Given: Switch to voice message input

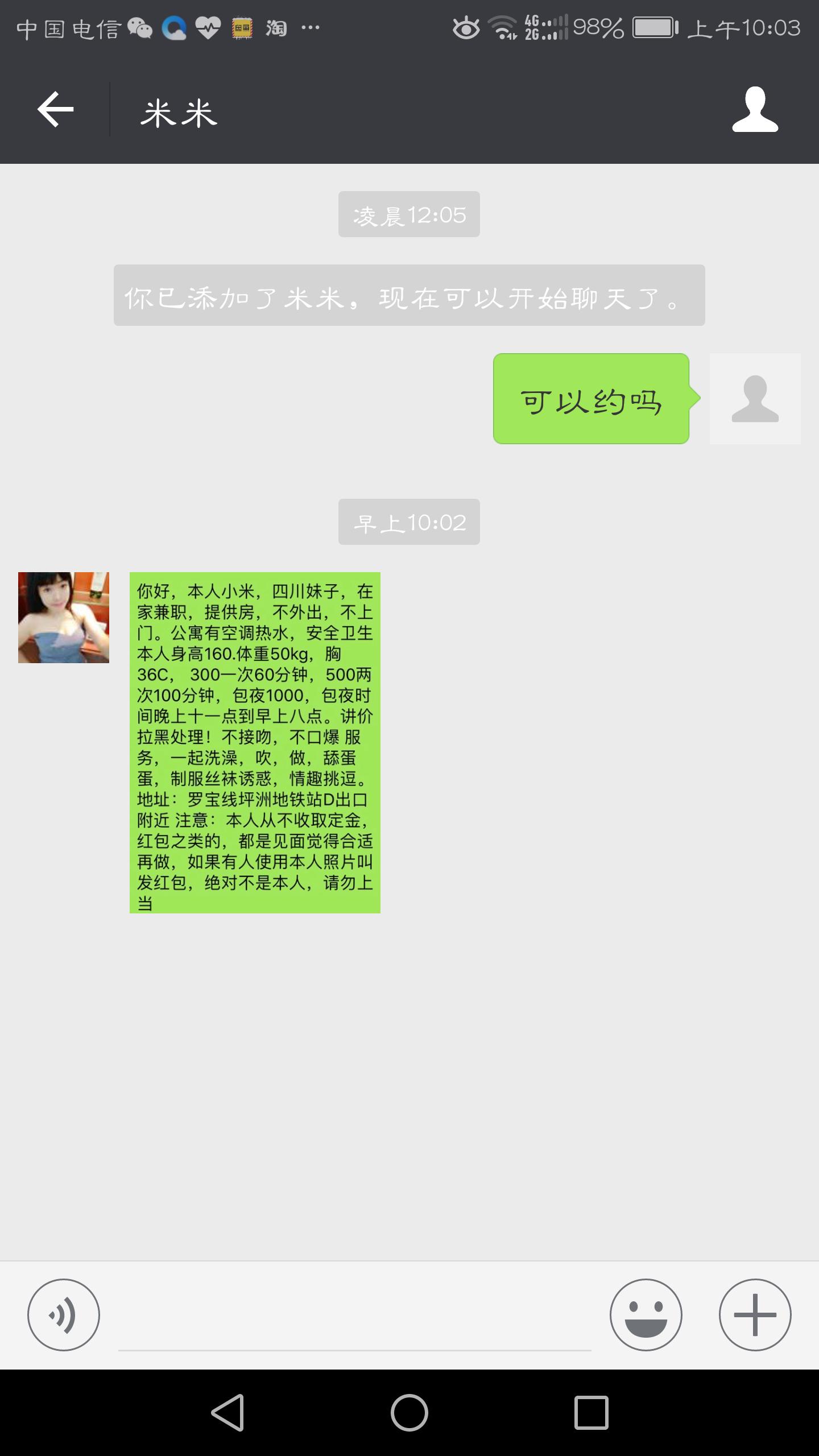Looking at the screenshot, I should click(x=64, y=1315).
